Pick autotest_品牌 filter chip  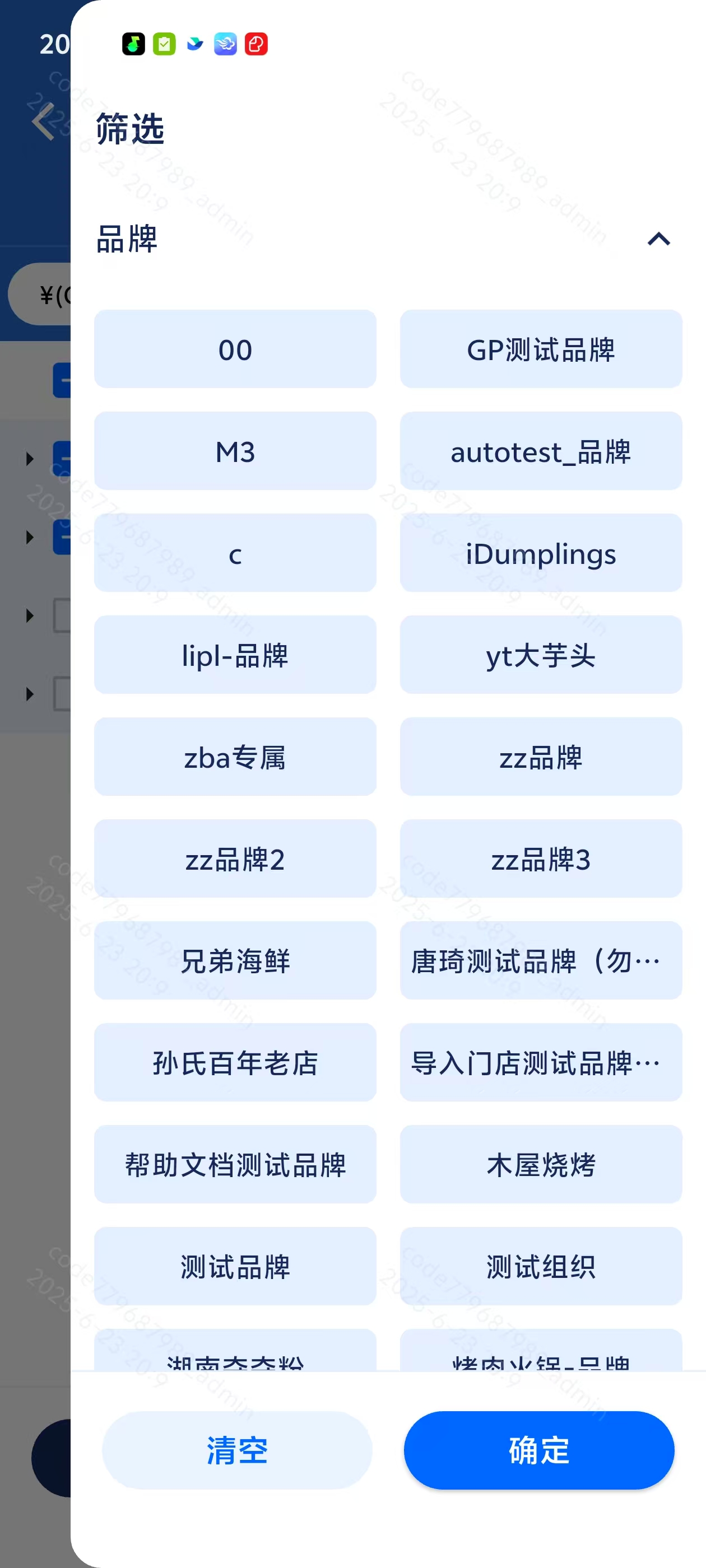(541, 450)
